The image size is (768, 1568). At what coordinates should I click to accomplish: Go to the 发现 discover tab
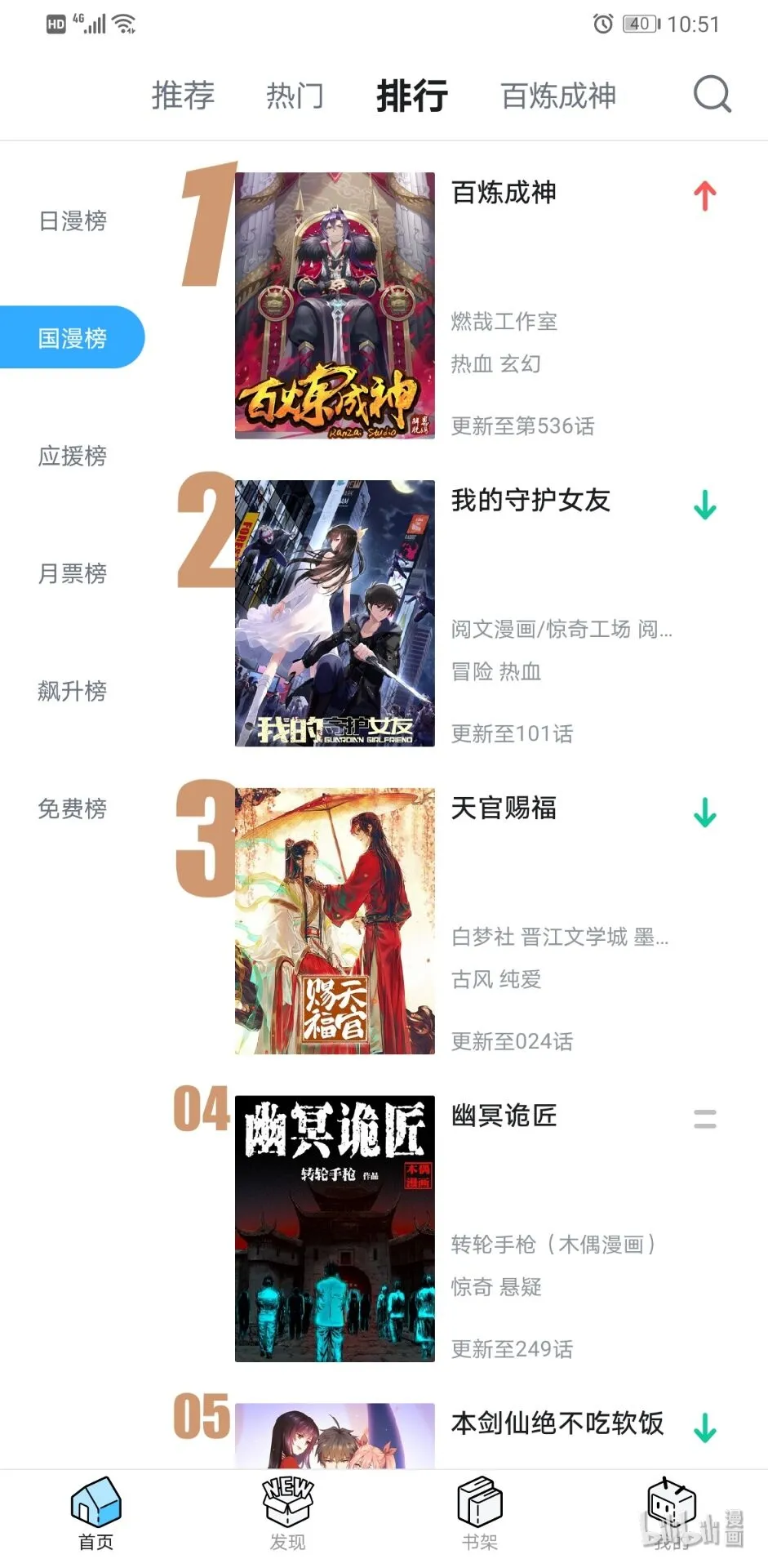(287, 1513)
